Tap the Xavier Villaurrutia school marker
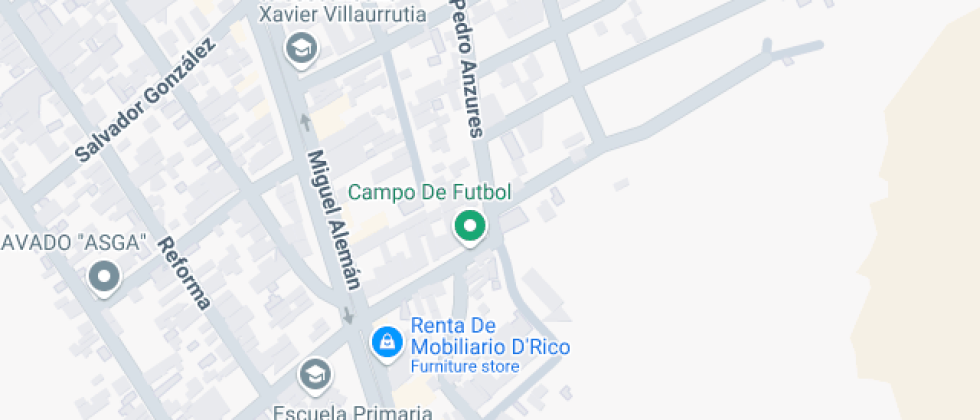 pyautogui.click(x=299, y=47)
